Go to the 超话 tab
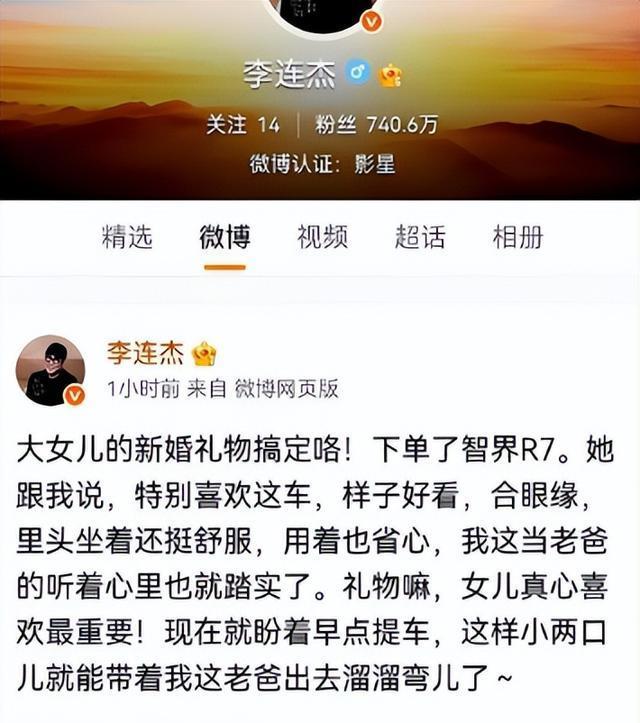 [x=420, y=237]
